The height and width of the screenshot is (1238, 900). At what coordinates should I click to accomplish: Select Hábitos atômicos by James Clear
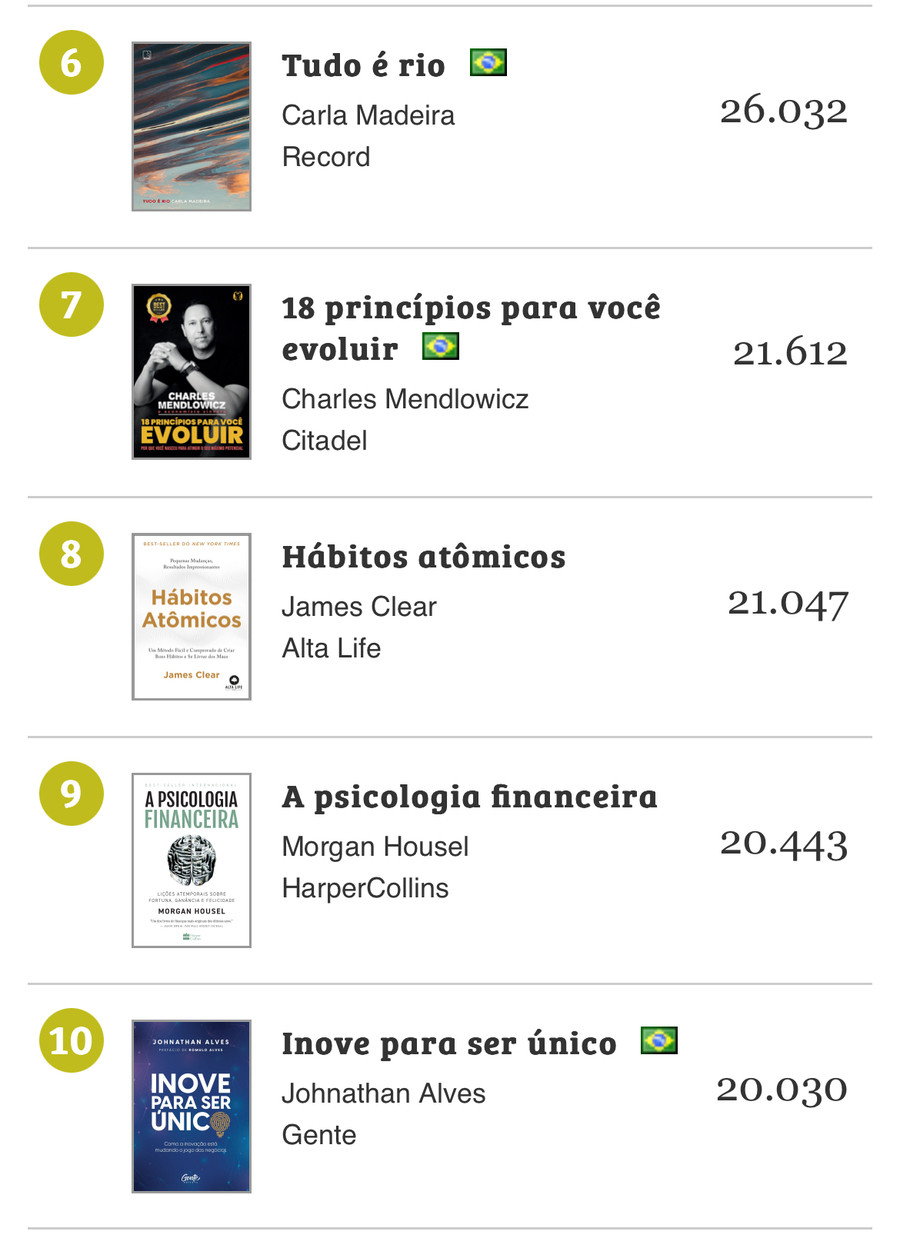tap(423, 557)
